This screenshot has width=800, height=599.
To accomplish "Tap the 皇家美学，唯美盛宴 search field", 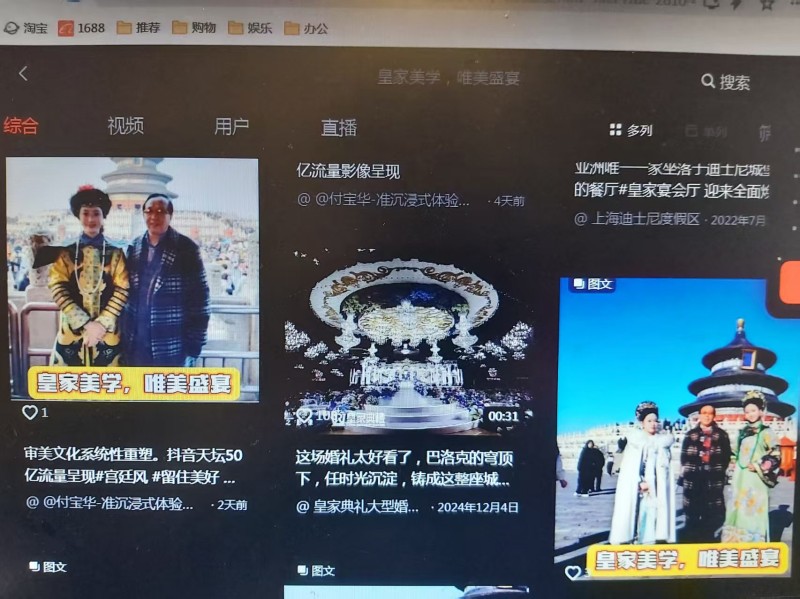I will (x=448, y=77).
